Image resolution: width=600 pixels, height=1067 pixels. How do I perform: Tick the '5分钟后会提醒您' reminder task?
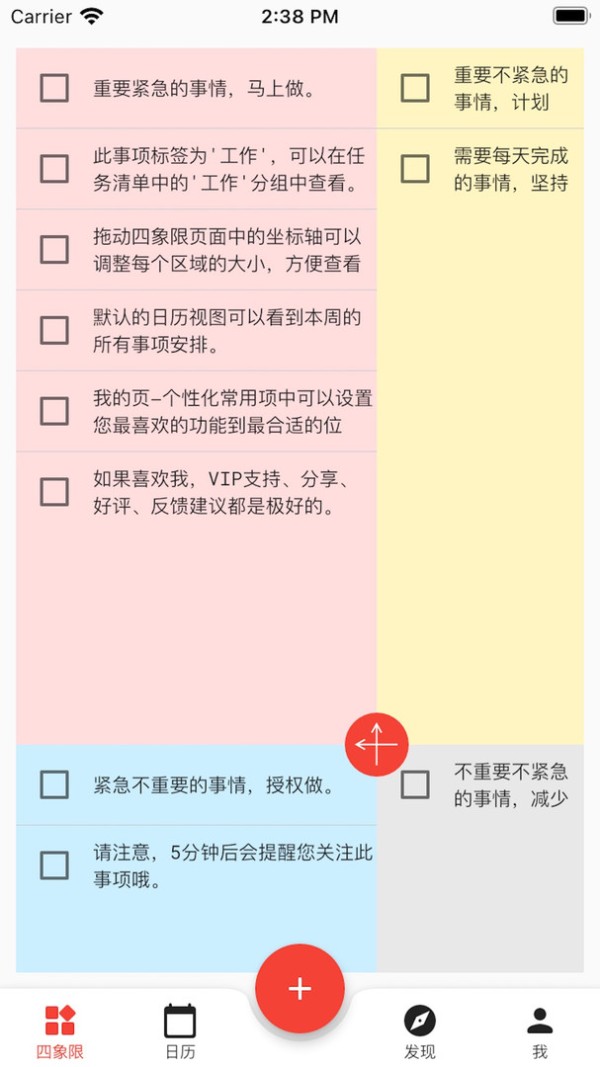(x=54, y=866)
